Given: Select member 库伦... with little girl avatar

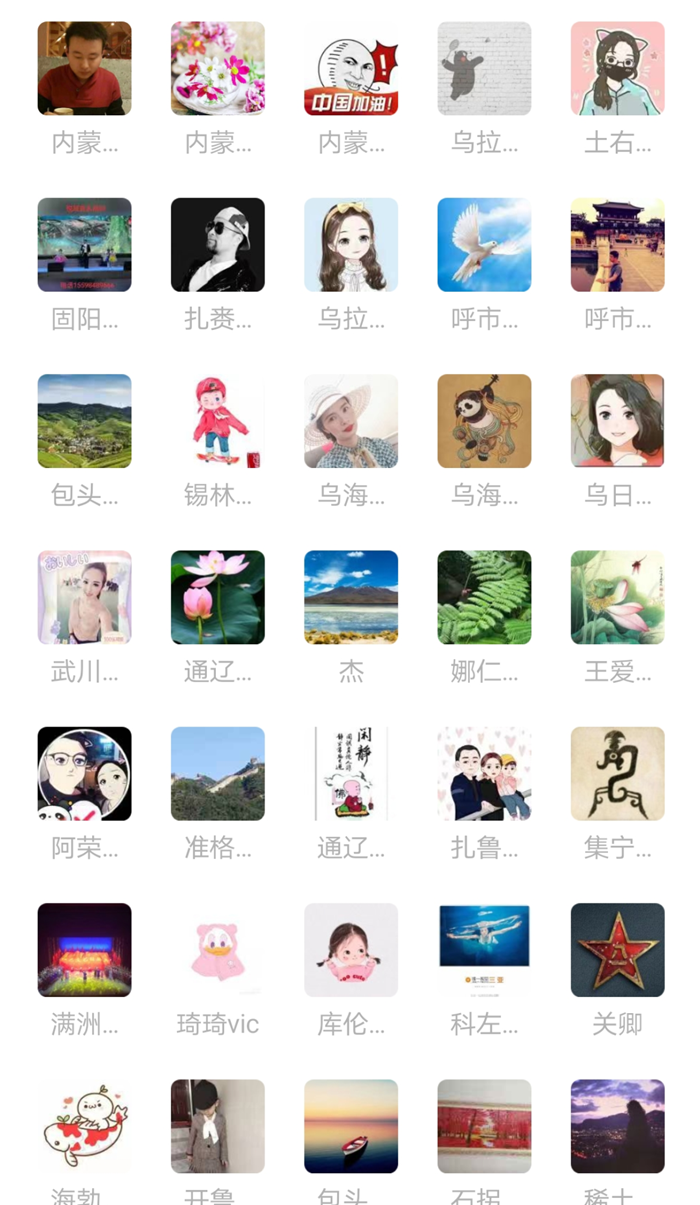Looking at the screenshot, I should 351,949.
